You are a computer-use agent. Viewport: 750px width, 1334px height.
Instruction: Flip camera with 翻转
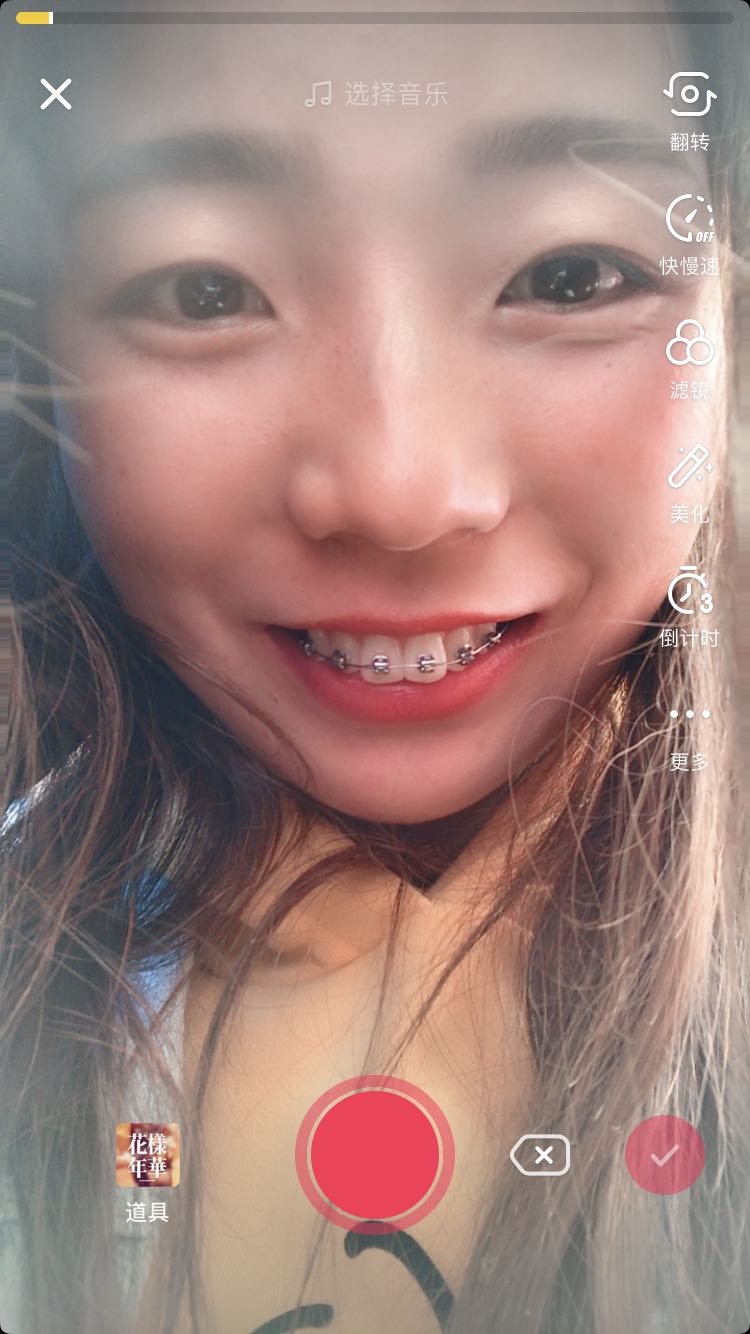(690, 111)
